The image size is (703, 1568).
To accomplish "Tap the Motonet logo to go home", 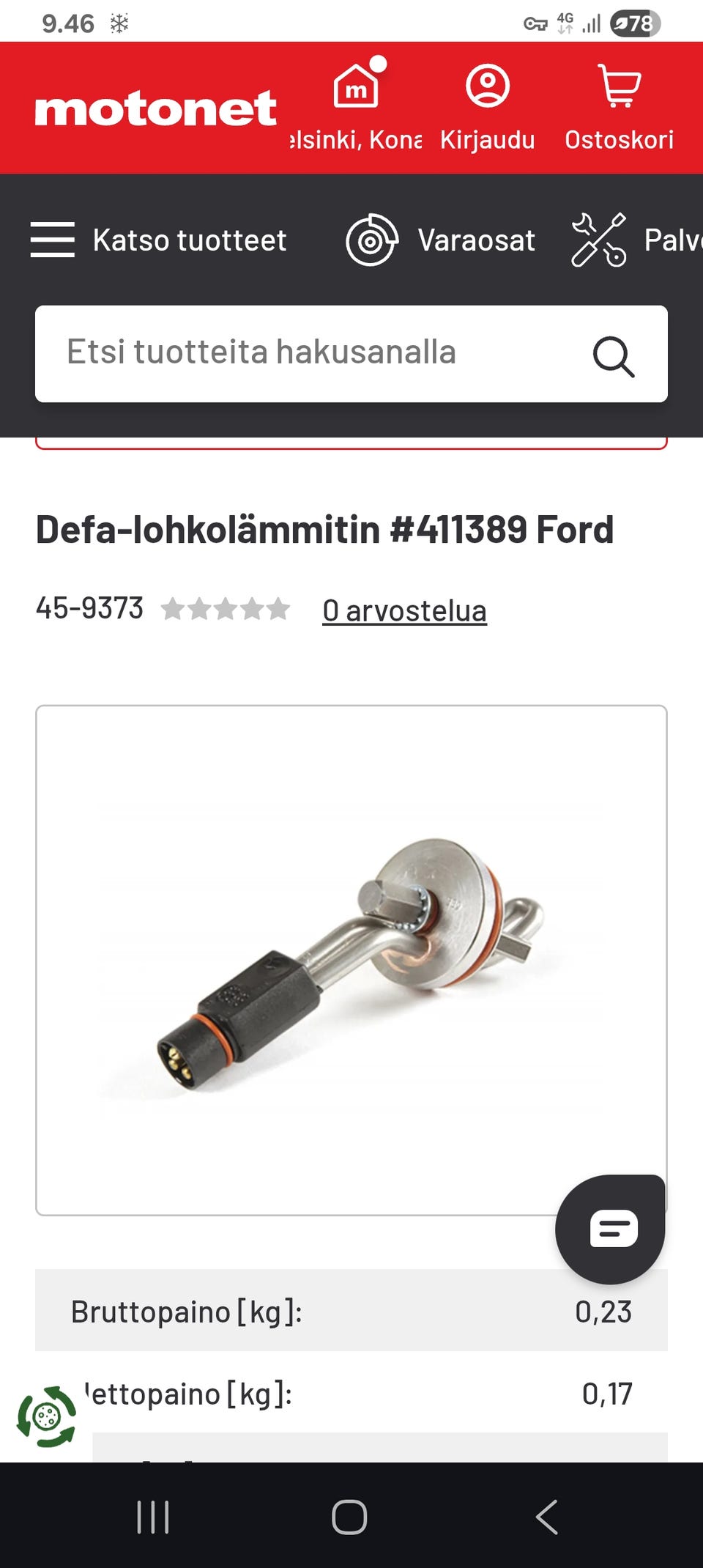I will point(155,109).
